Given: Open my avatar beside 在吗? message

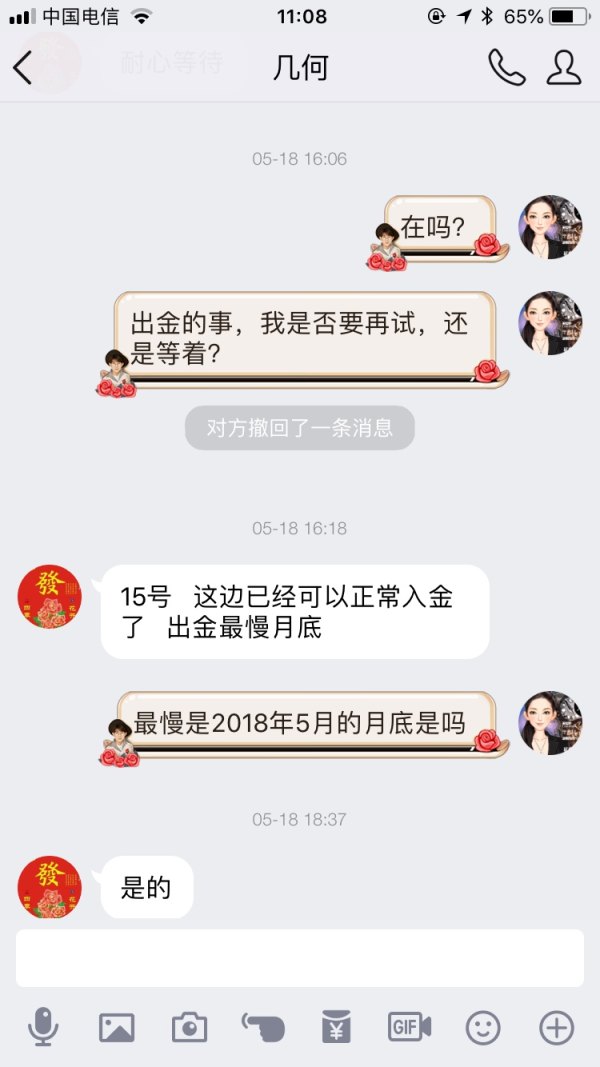Looking at the screenshot, I should click(550, 227).
